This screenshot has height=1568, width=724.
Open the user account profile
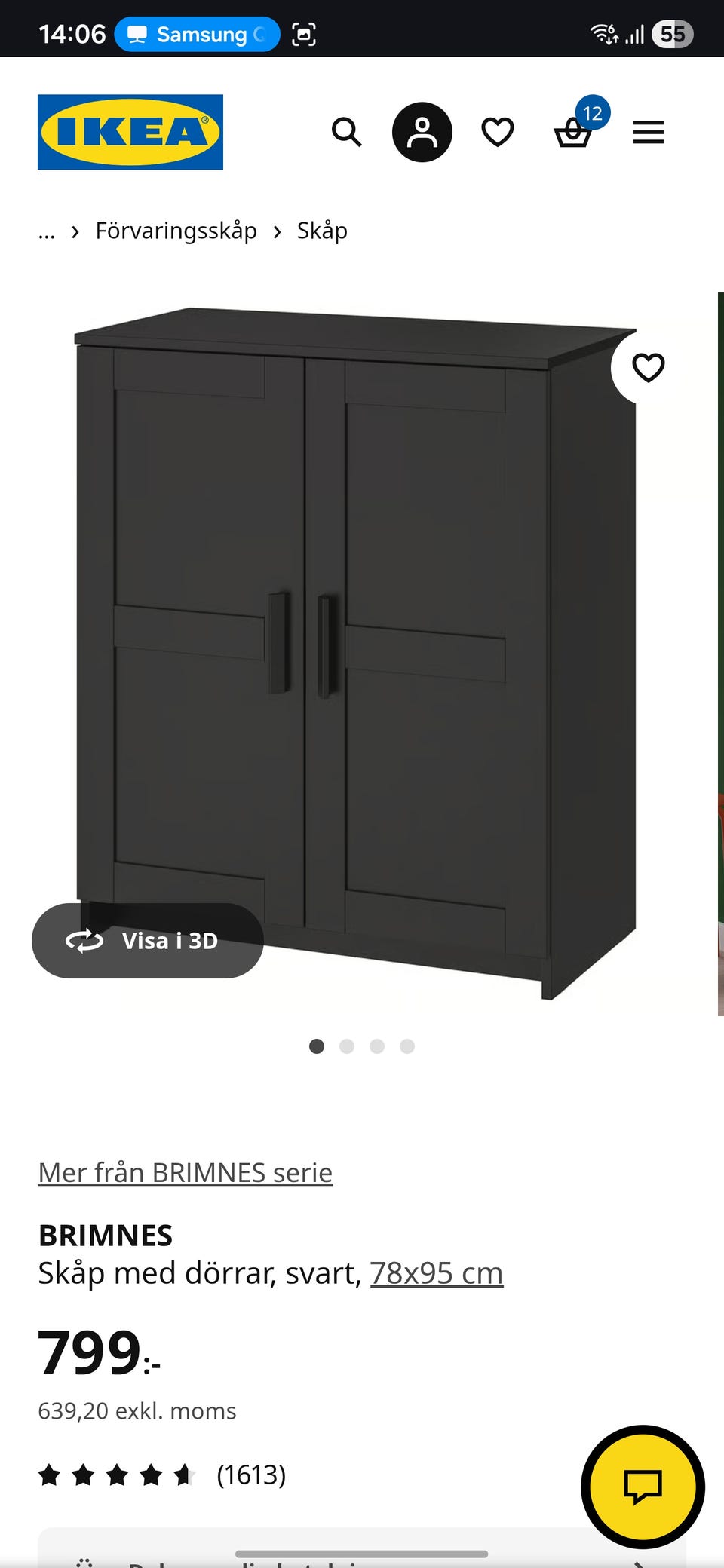[422, 132]
